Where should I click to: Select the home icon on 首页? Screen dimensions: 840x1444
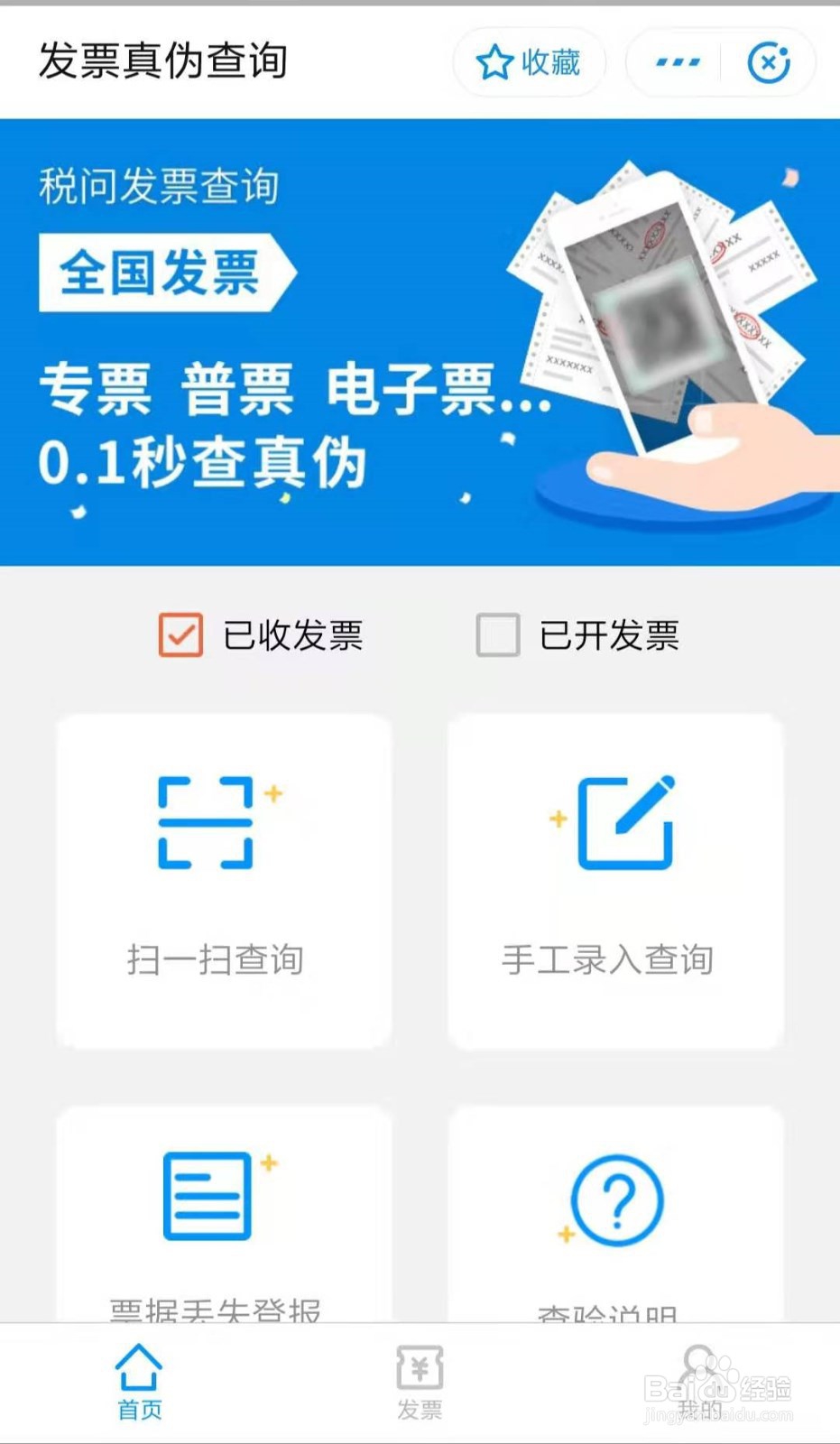[137, 1365]
